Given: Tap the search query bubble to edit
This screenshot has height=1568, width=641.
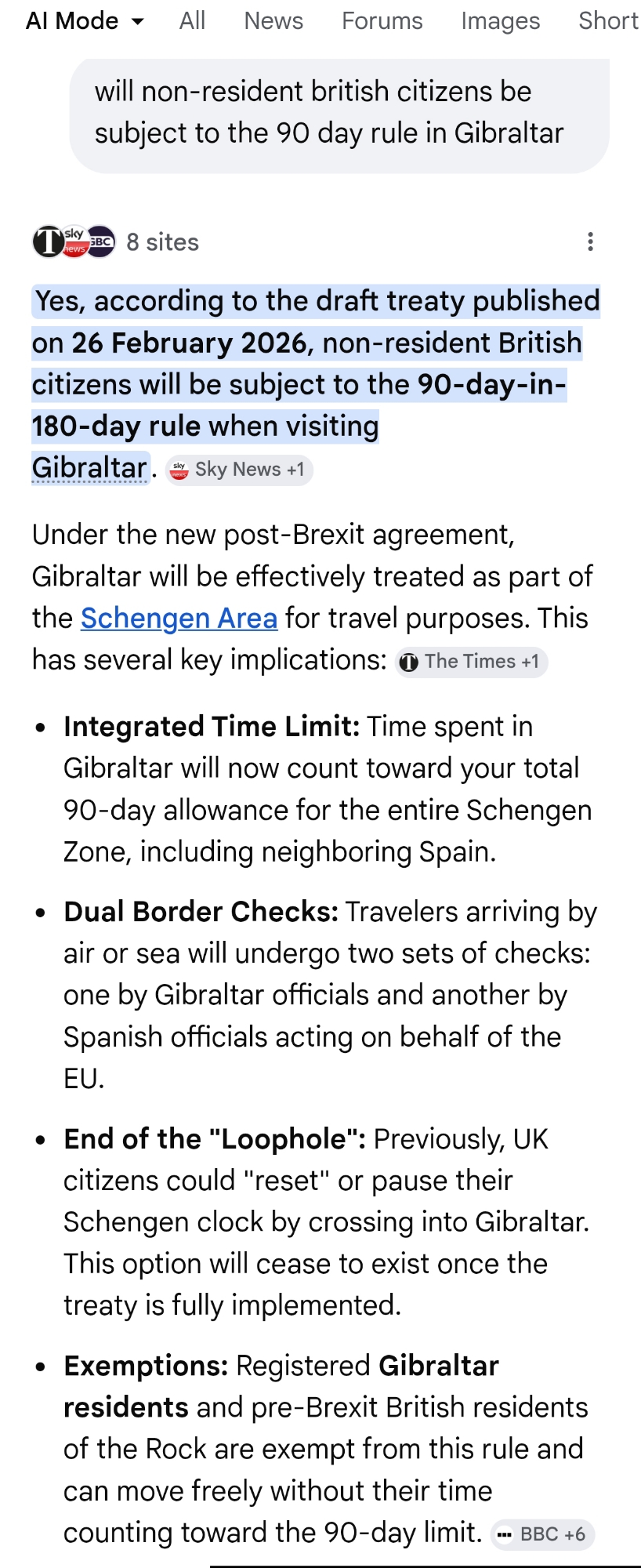Looking at the screenshot, I should (339, 114).
